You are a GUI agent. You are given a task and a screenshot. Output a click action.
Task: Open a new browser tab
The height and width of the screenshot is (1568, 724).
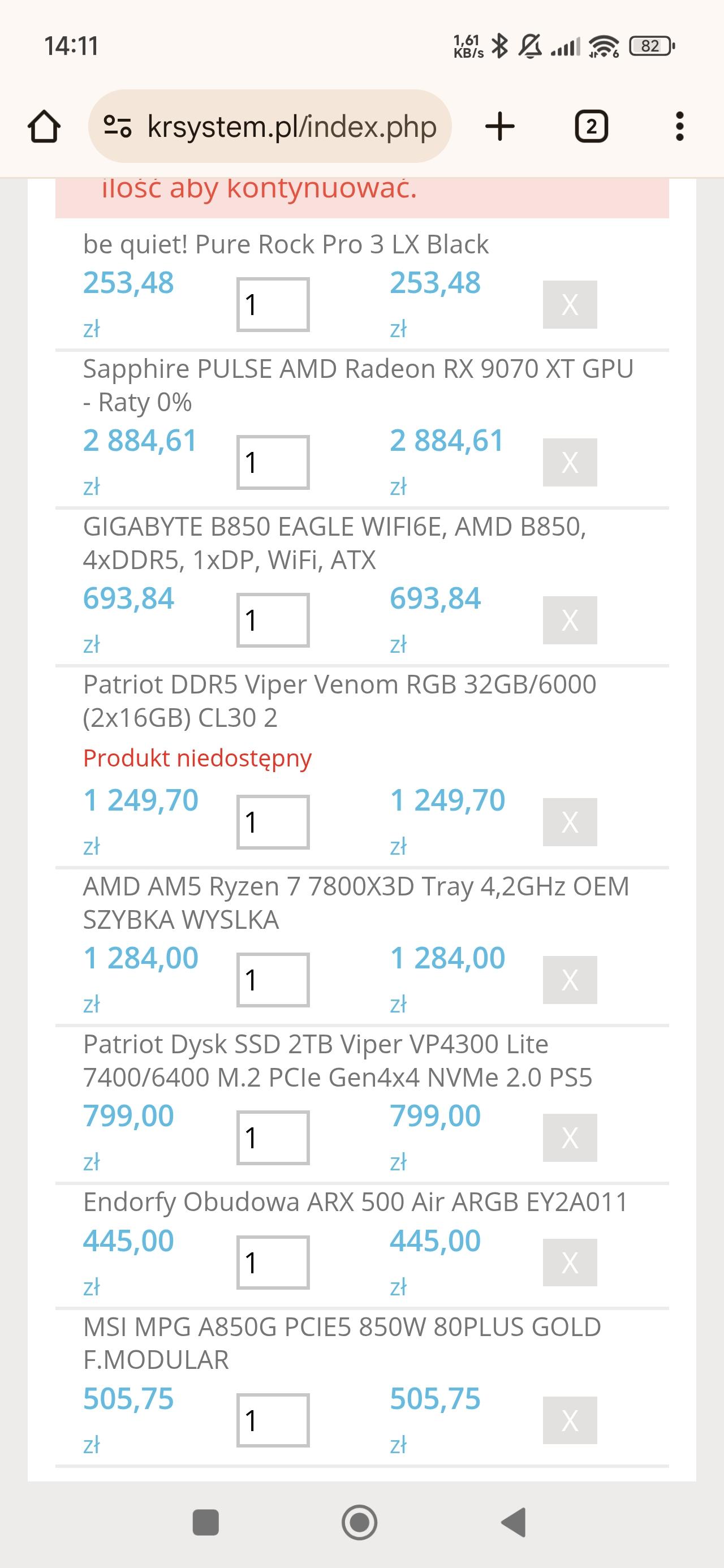[x=500, y=127]
